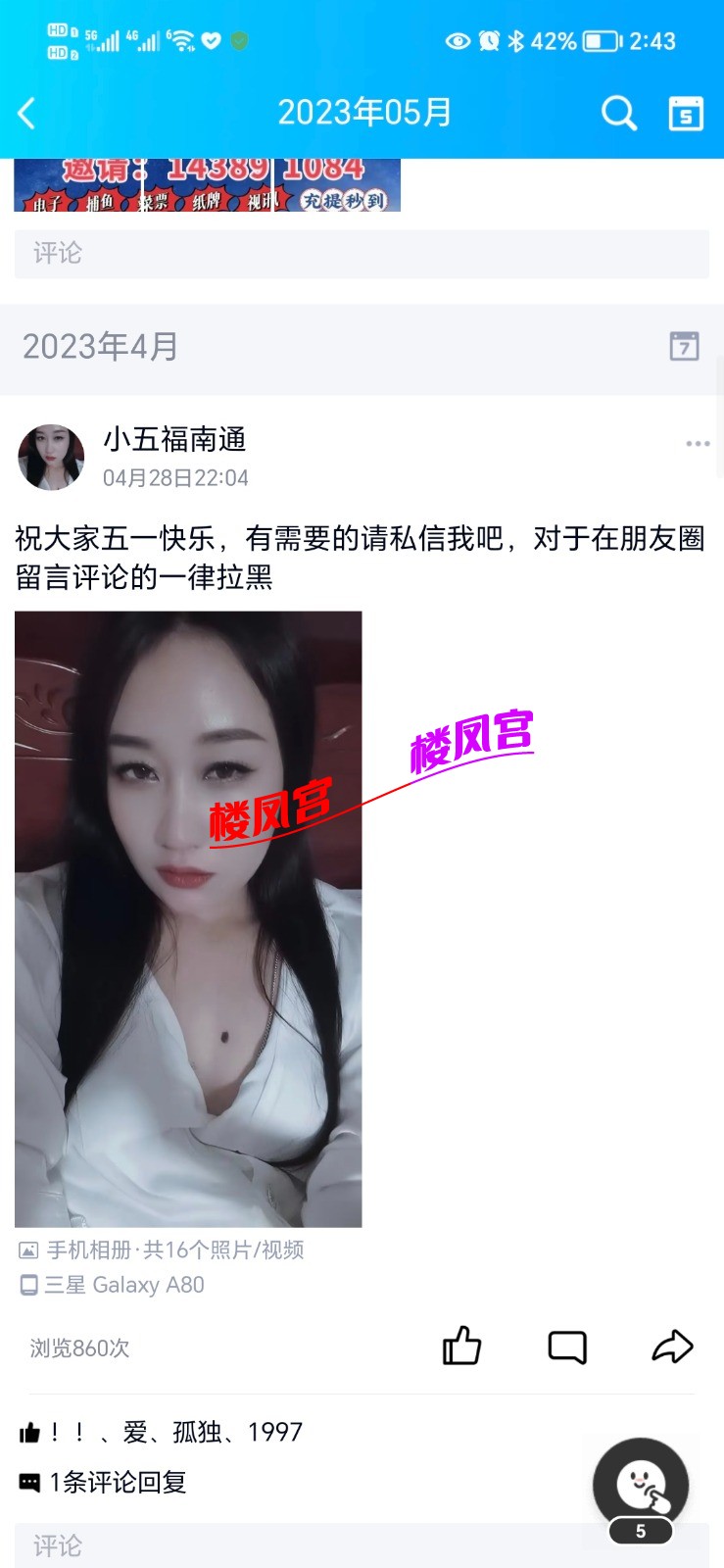The height and width of the screenshot is (1568, 724).
Task: Expand the 1条评论回复 line
Action: (118, 1482)
